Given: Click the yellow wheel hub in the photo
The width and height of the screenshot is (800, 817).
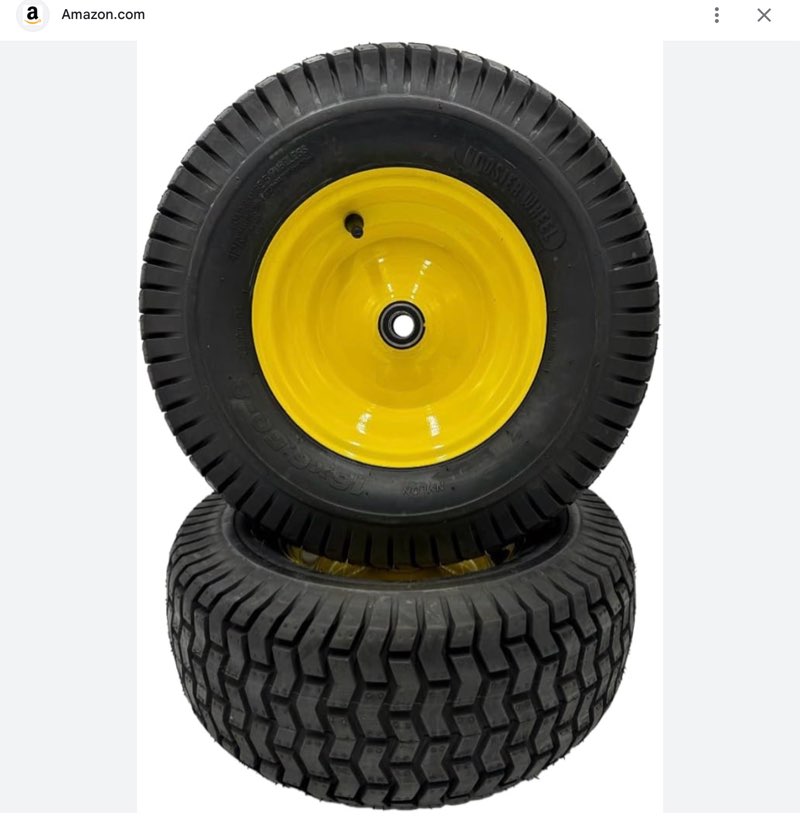Looking at the screenshot, I should click(400, 320).
